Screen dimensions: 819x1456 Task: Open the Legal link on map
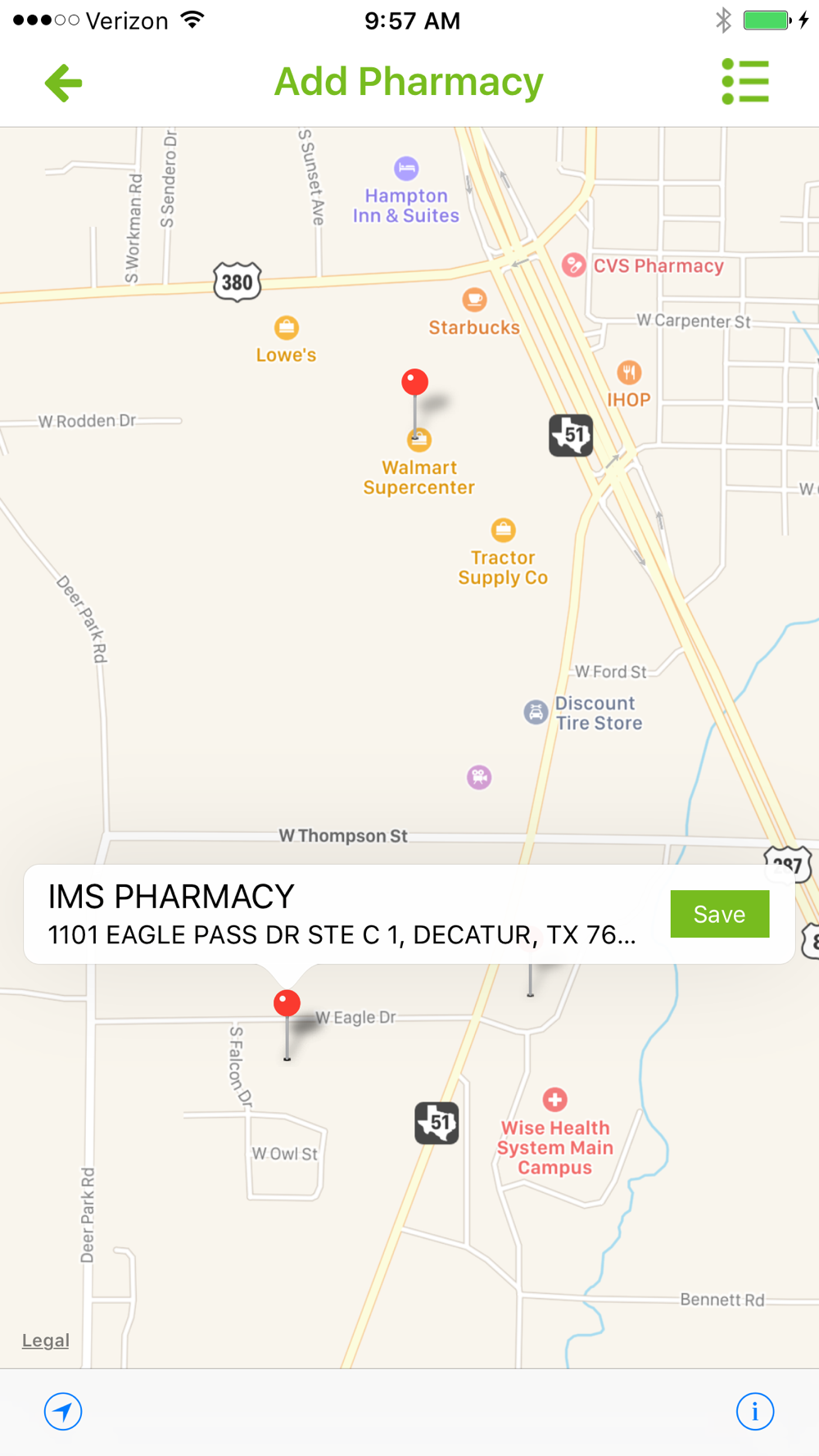(46, 1341)
